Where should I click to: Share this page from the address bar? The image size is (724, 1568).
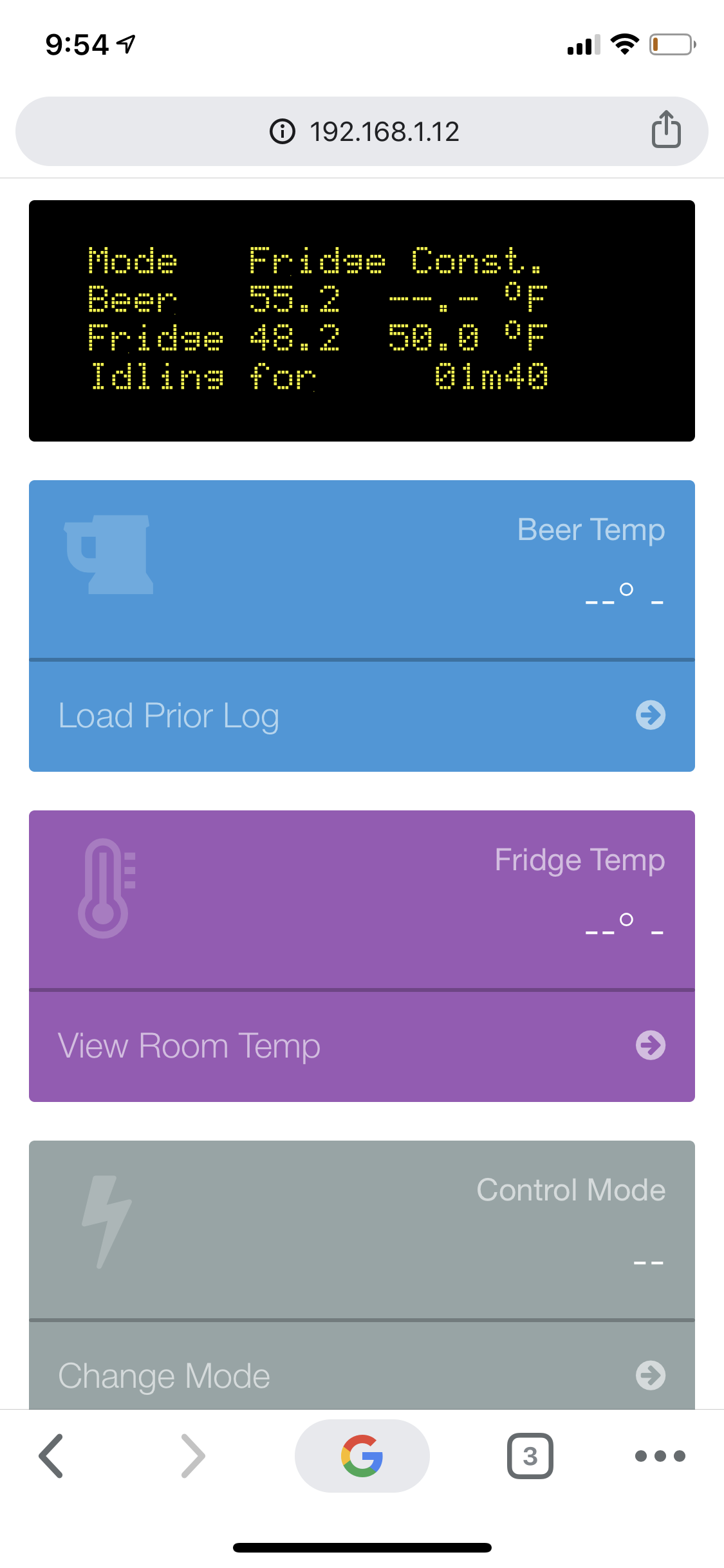point(666,129)
